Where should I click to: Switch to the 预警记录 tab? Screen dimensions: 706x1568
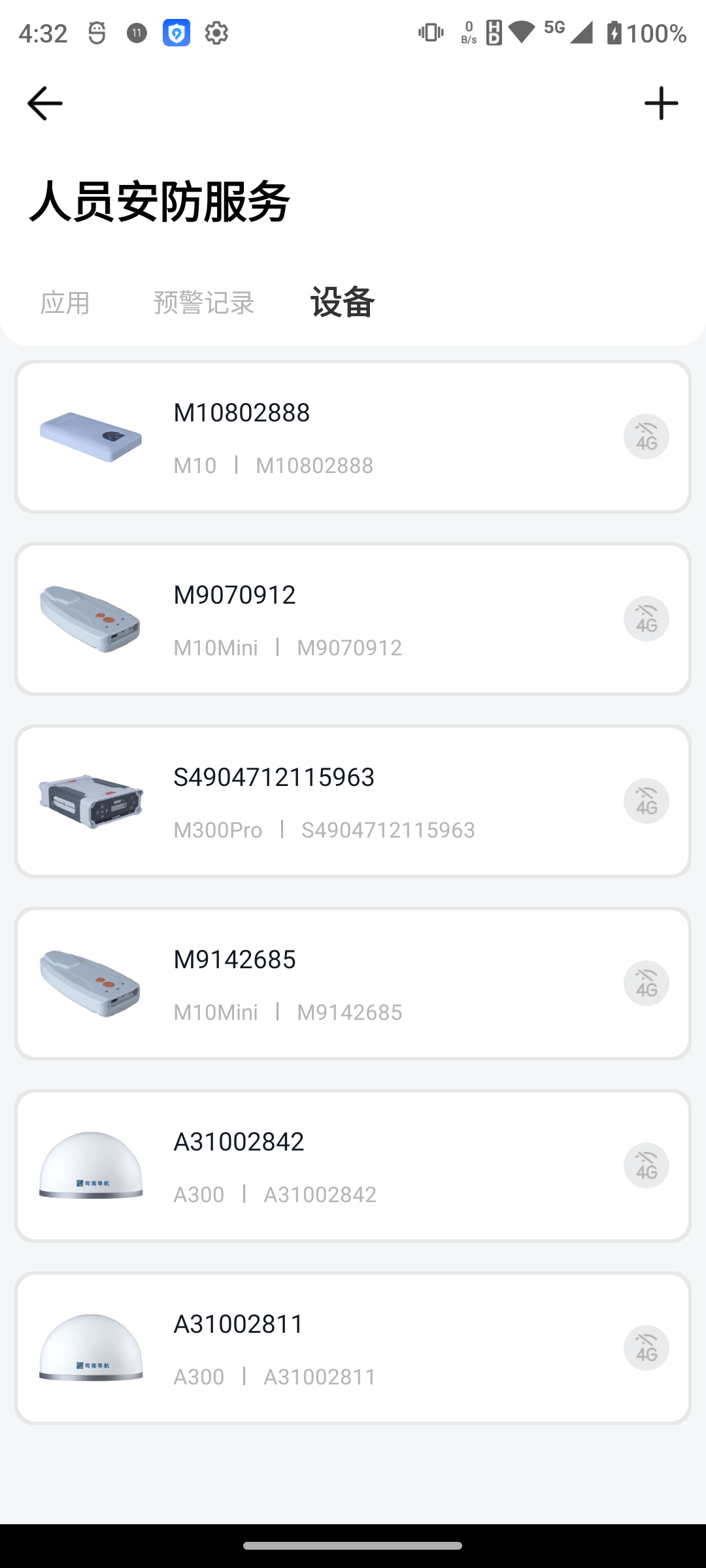[203, 303]
